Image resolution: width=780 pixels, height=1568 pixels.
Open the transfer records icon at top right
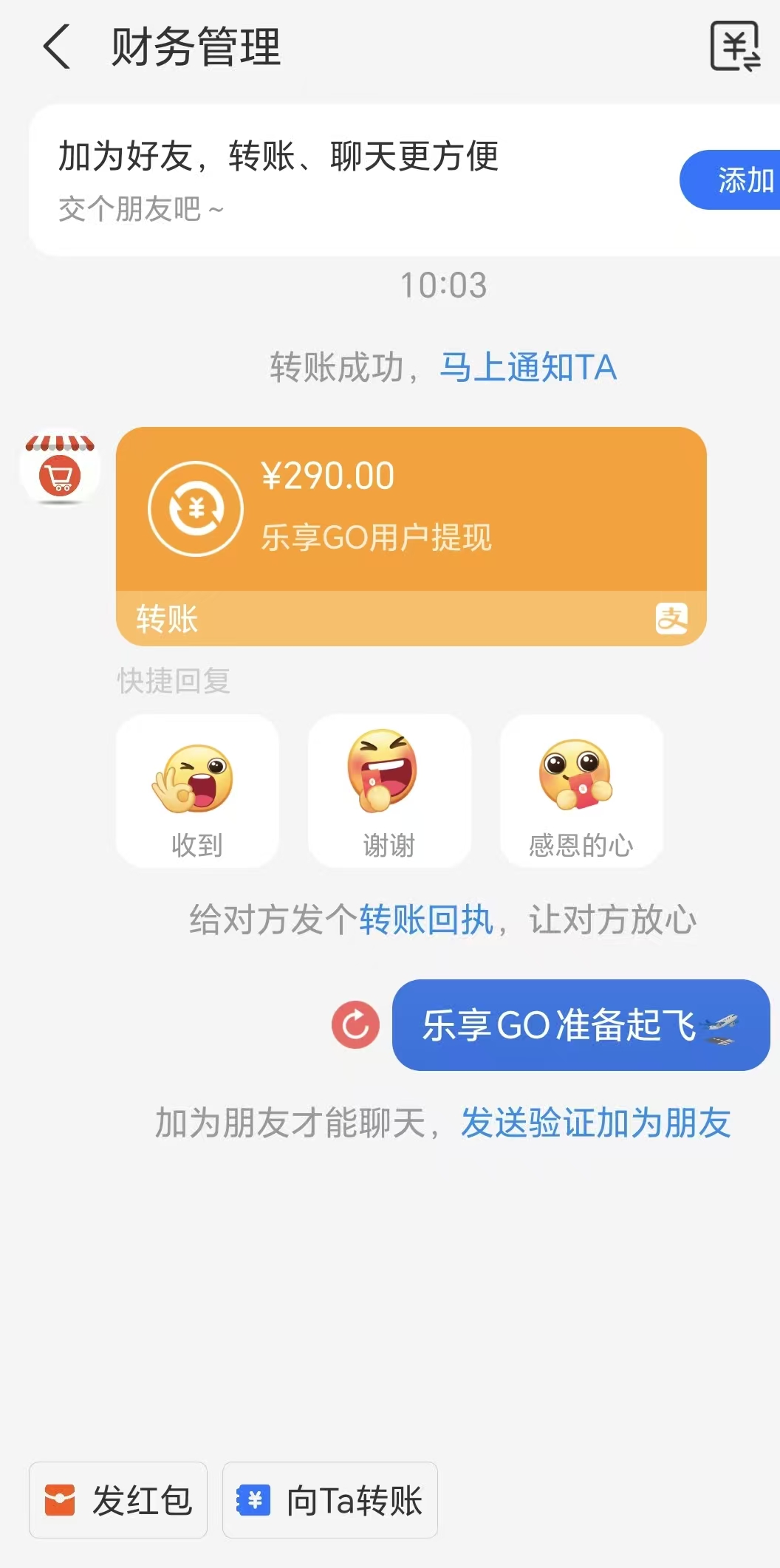point(736,47)
